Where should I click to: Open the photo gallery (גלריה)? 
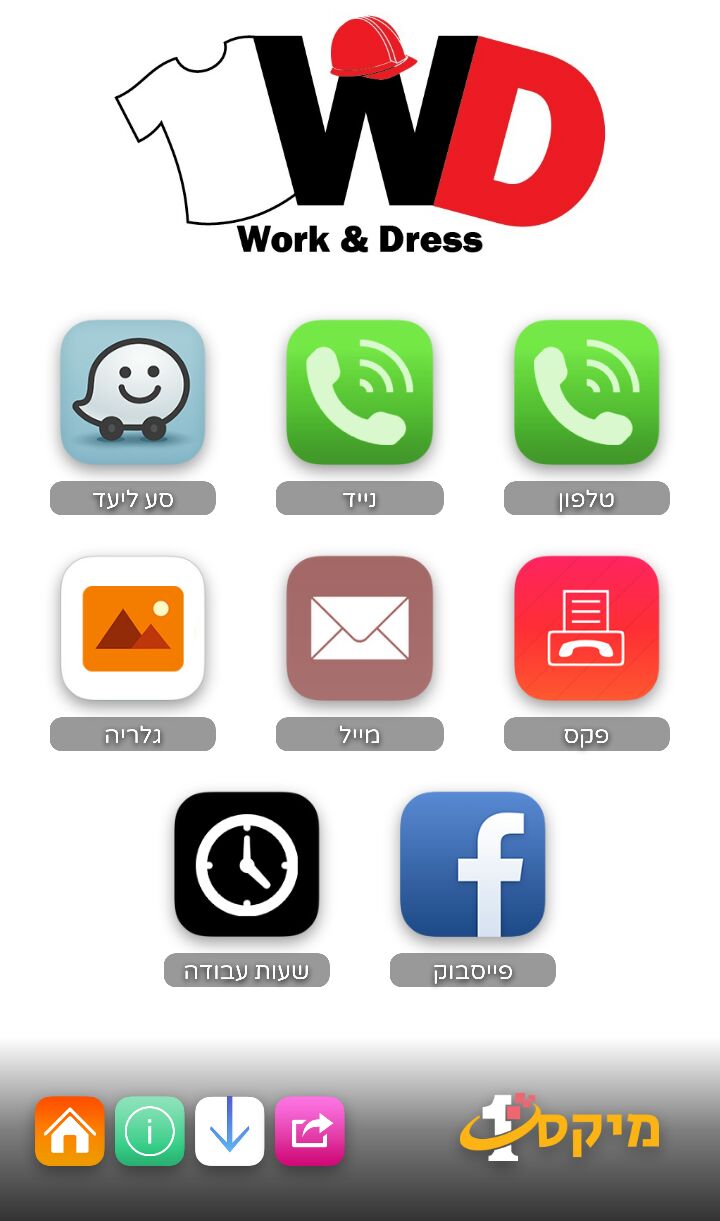tap(133, 628)
